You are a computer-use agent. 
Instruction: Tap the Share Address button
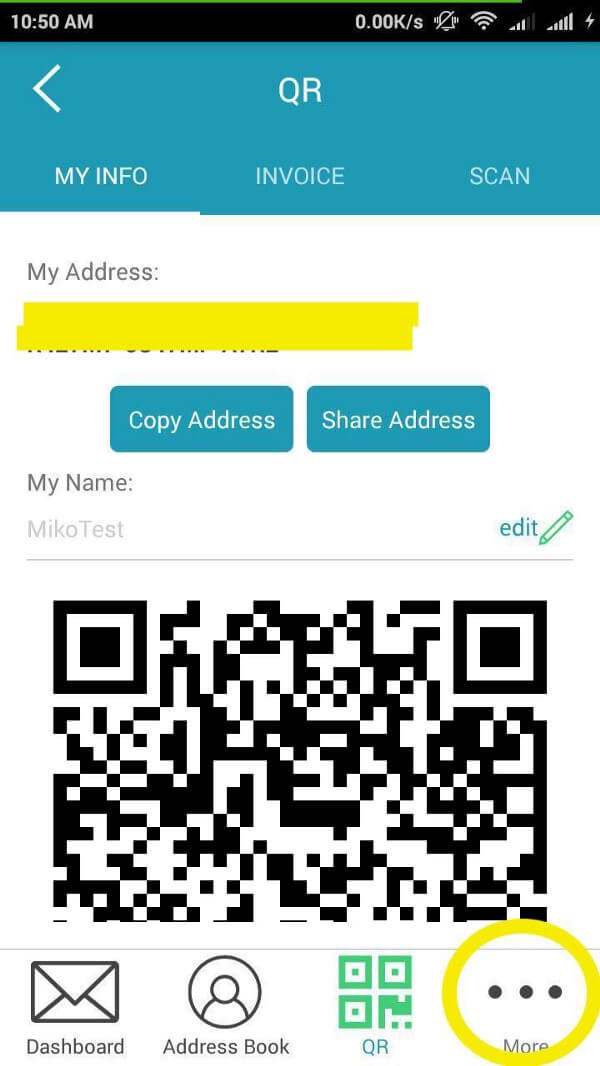398,419
